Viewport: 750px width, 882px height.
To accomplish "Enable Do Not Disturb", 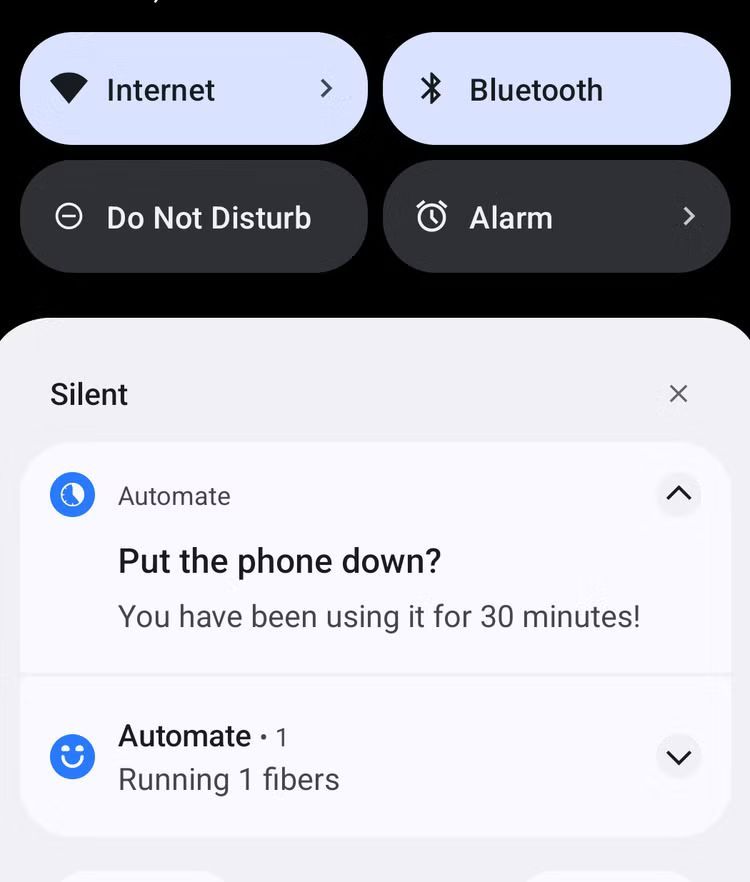I will coord(193,217).
